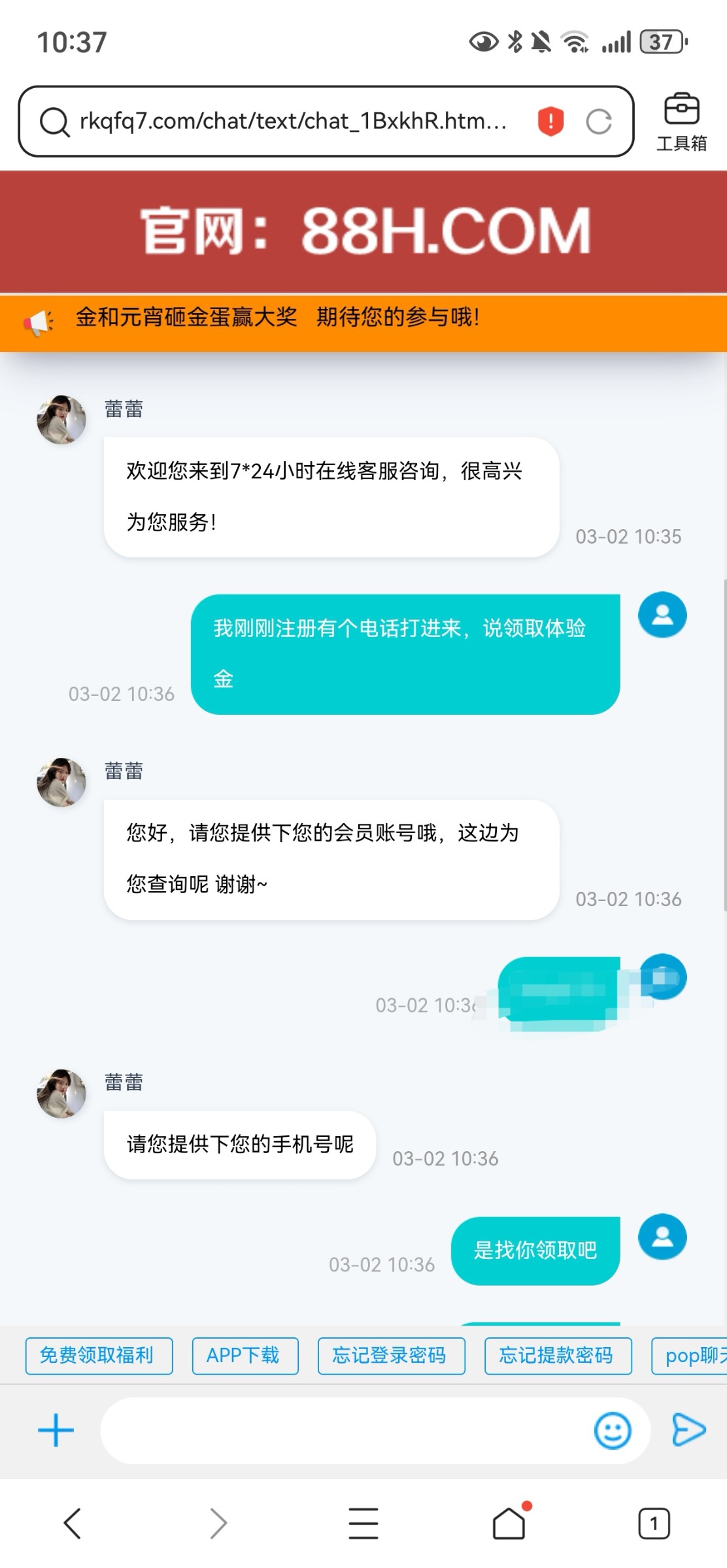Open the 工具箱 toolbox
Screen dimensions: 727x1568
click(x=681, y=122)
